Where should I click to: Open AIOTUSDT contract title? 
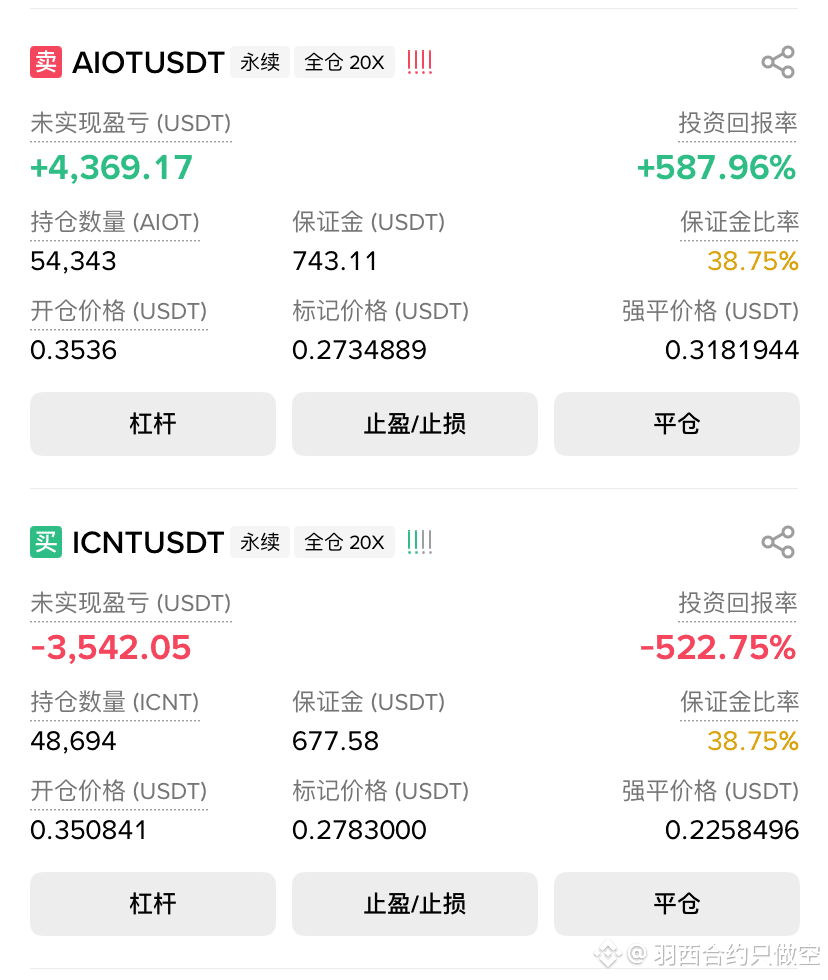coord(148,62)
